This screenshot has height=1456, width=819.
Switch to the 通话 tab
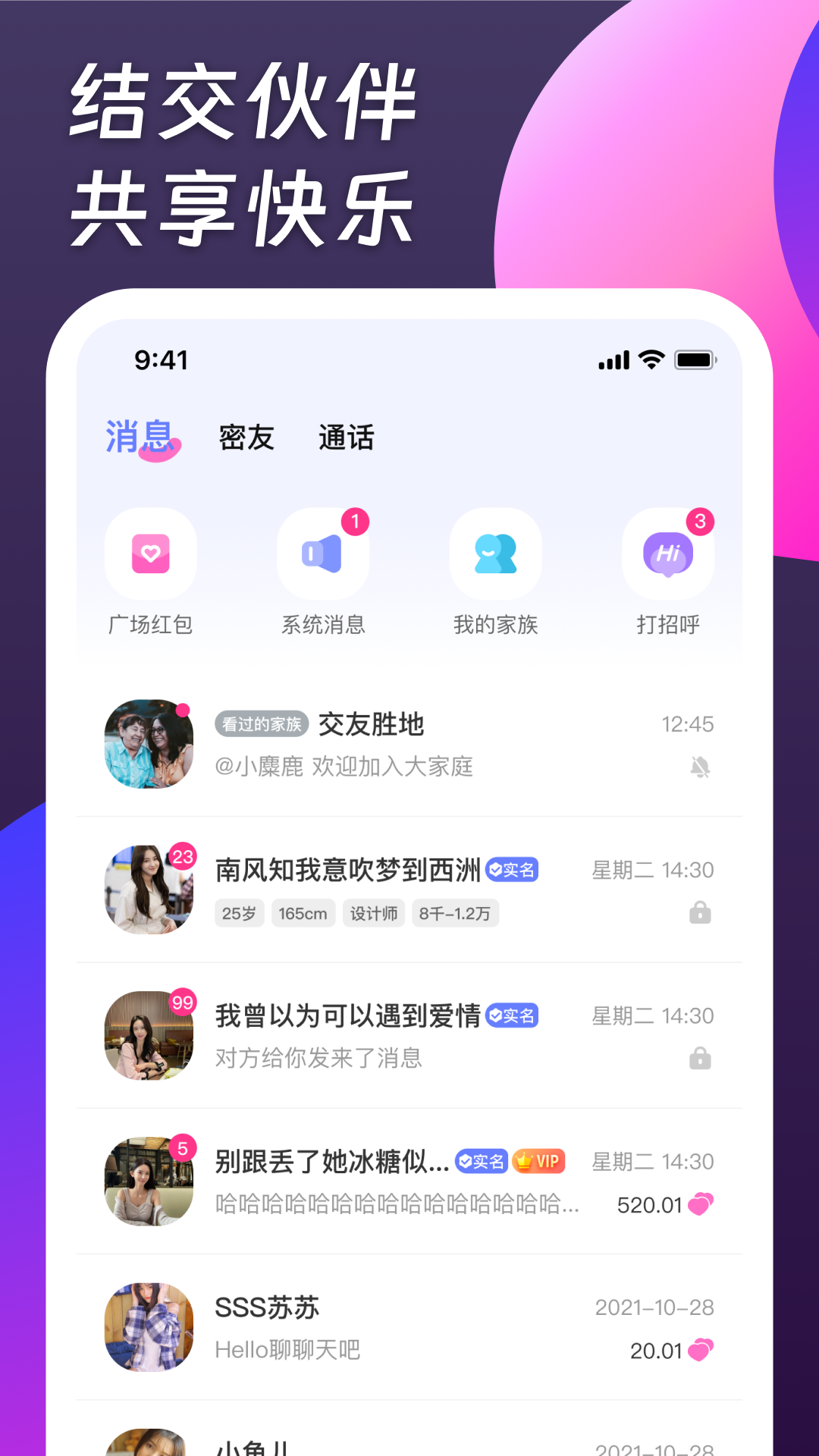coord(346,438)
